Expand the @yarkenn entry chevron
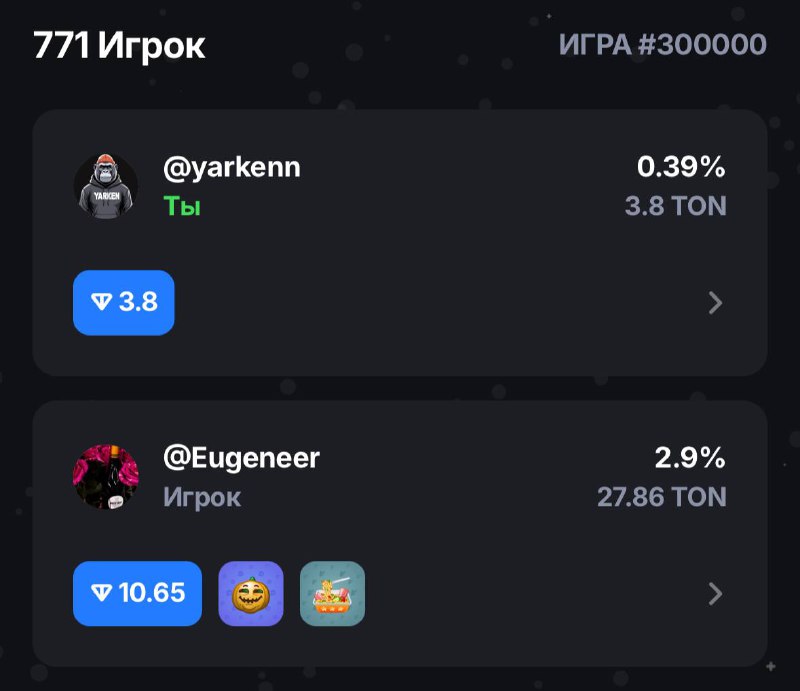This screenshot has height=691, width=800. coord(715,303)
